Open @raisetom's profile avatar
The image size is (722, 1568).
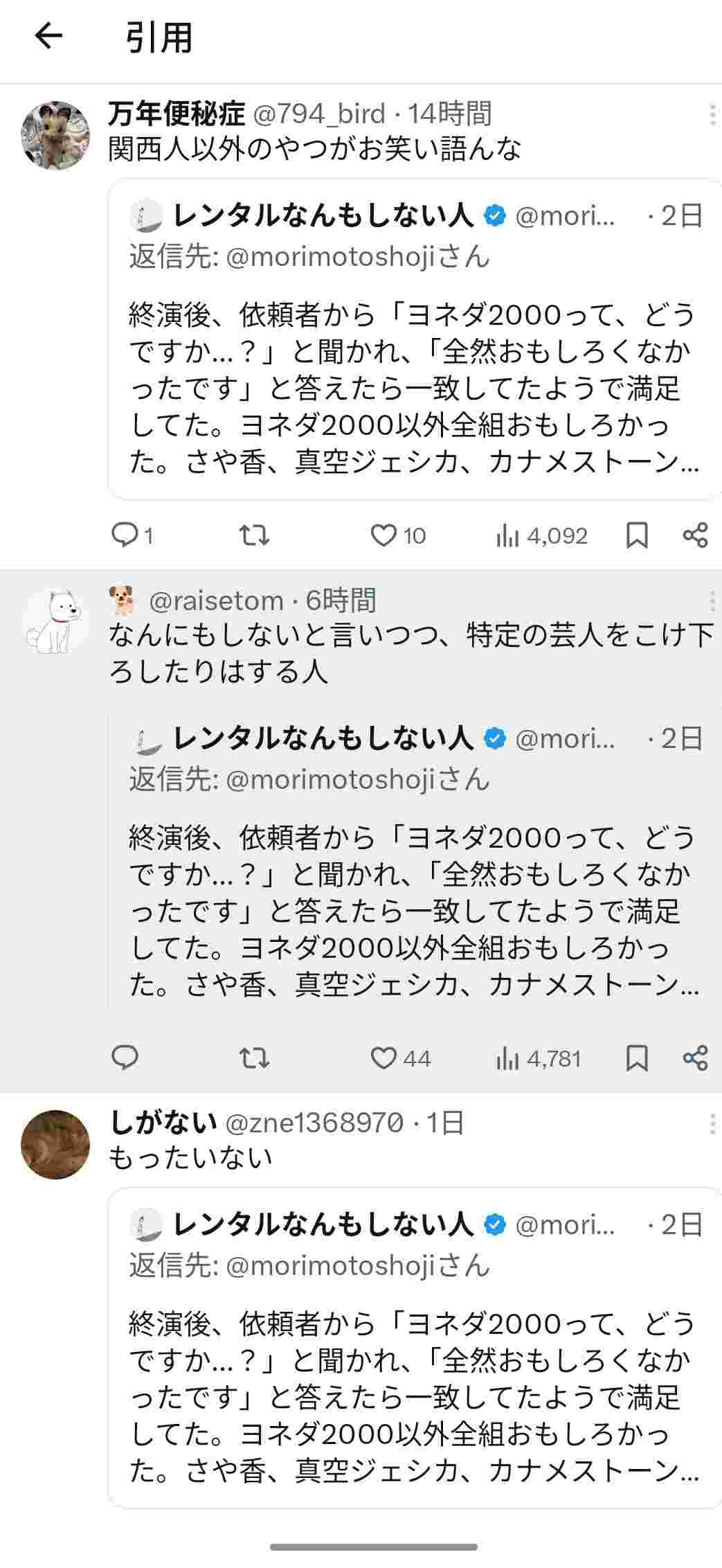tap(55, 622)
